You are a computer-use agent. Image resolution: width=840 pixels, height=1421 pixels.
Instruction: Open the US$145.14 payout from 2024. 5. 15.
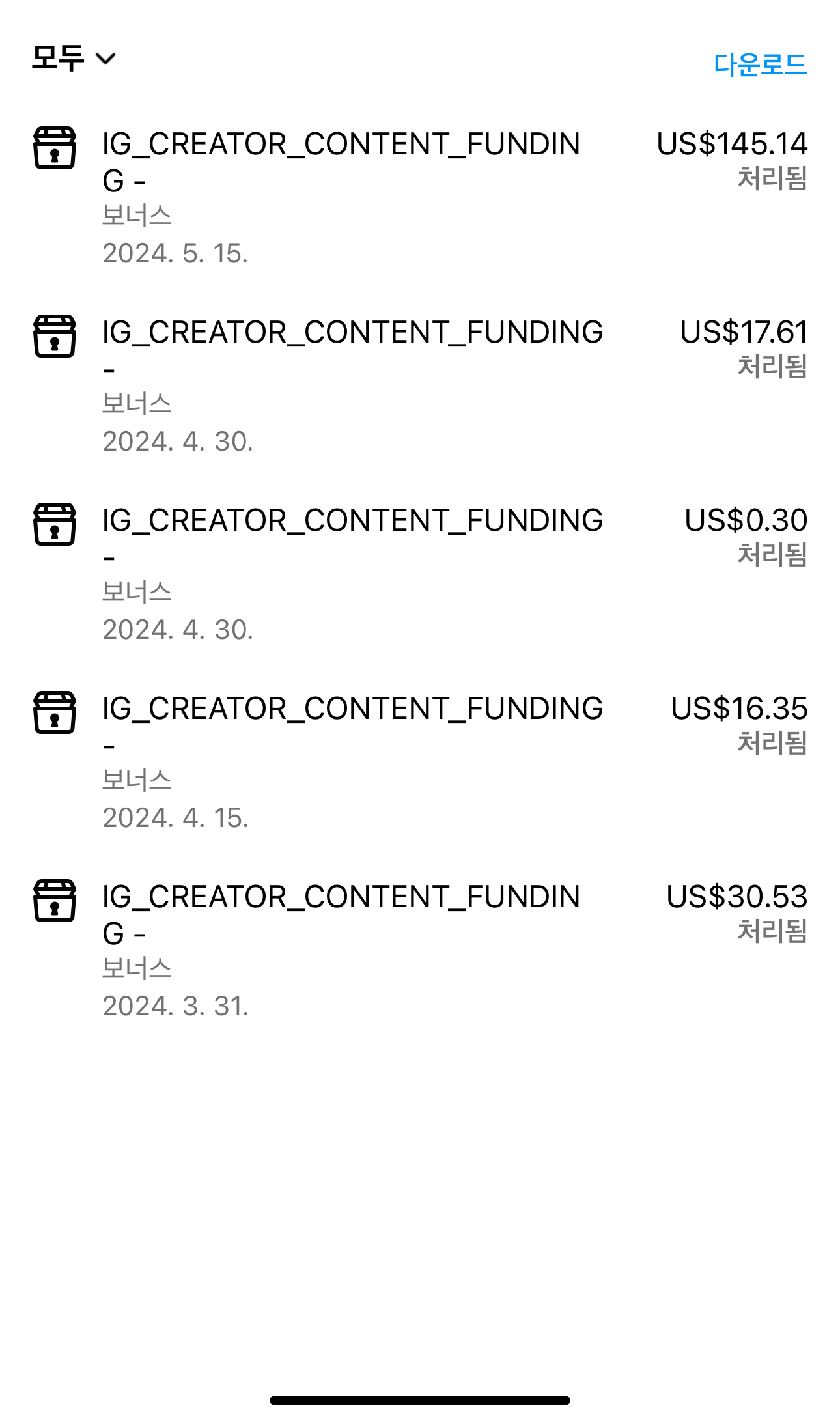point(419,195)
